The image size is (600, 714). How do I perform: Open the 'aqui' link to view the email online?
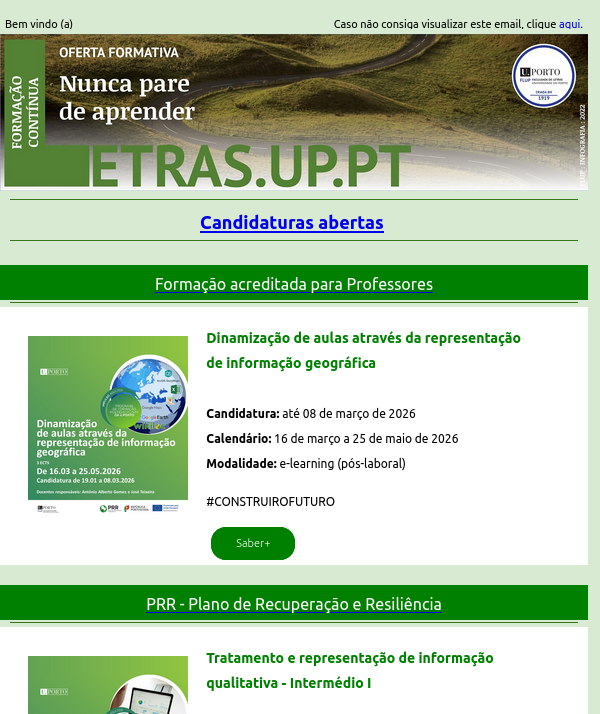[569, 24]
